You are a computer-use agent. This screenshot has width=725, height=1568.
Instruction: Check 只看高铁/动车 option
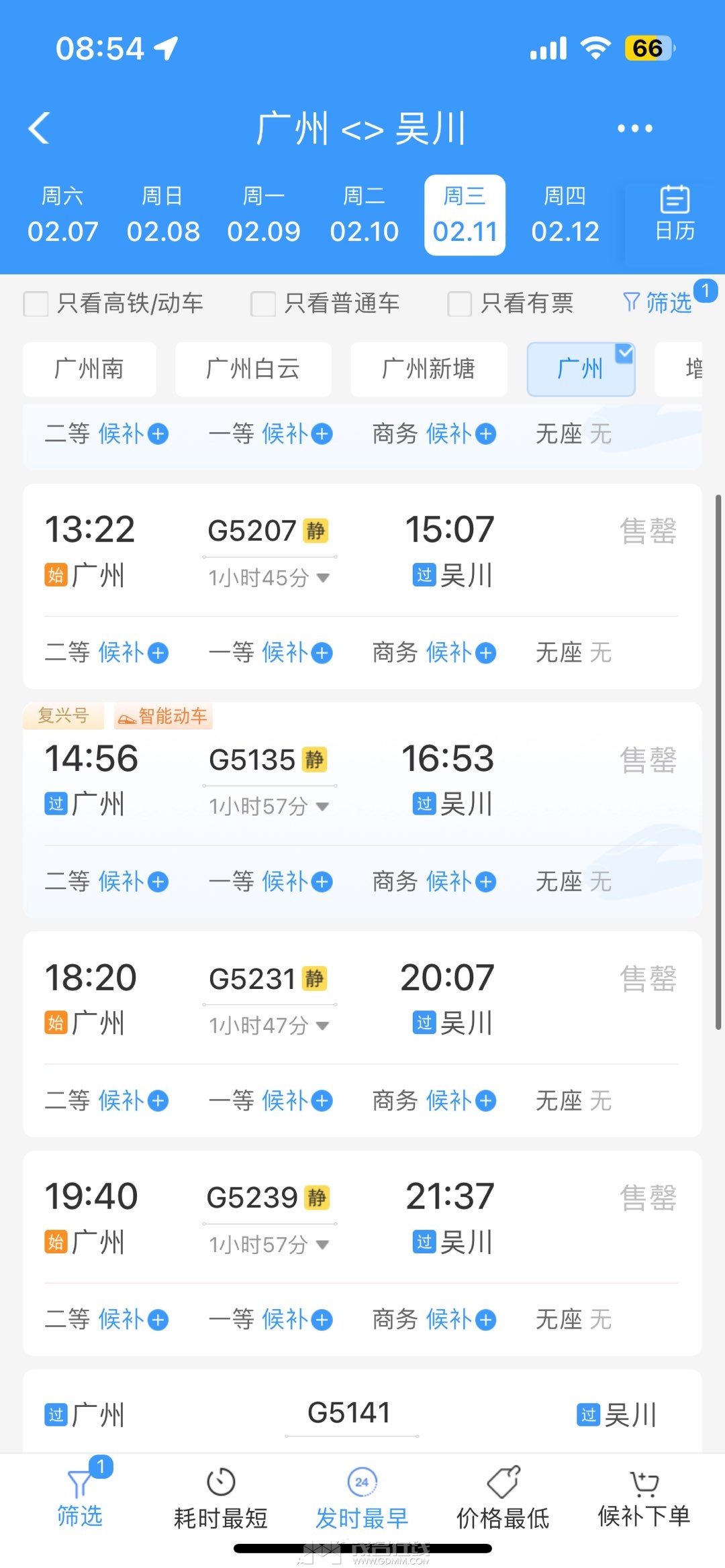36,304
